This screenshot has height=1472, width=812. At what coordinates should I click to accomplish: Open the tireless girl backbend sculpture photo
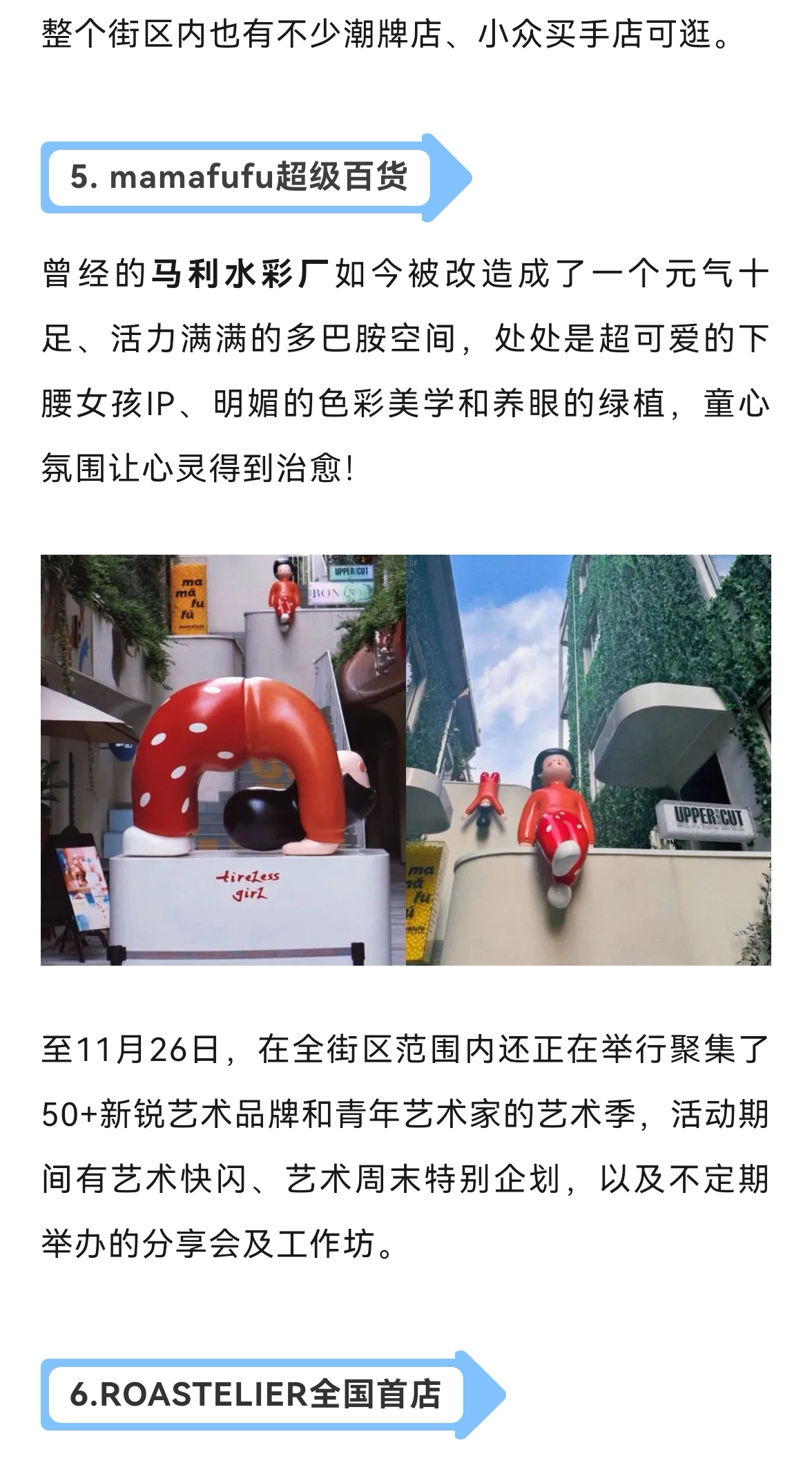point(223,760)
